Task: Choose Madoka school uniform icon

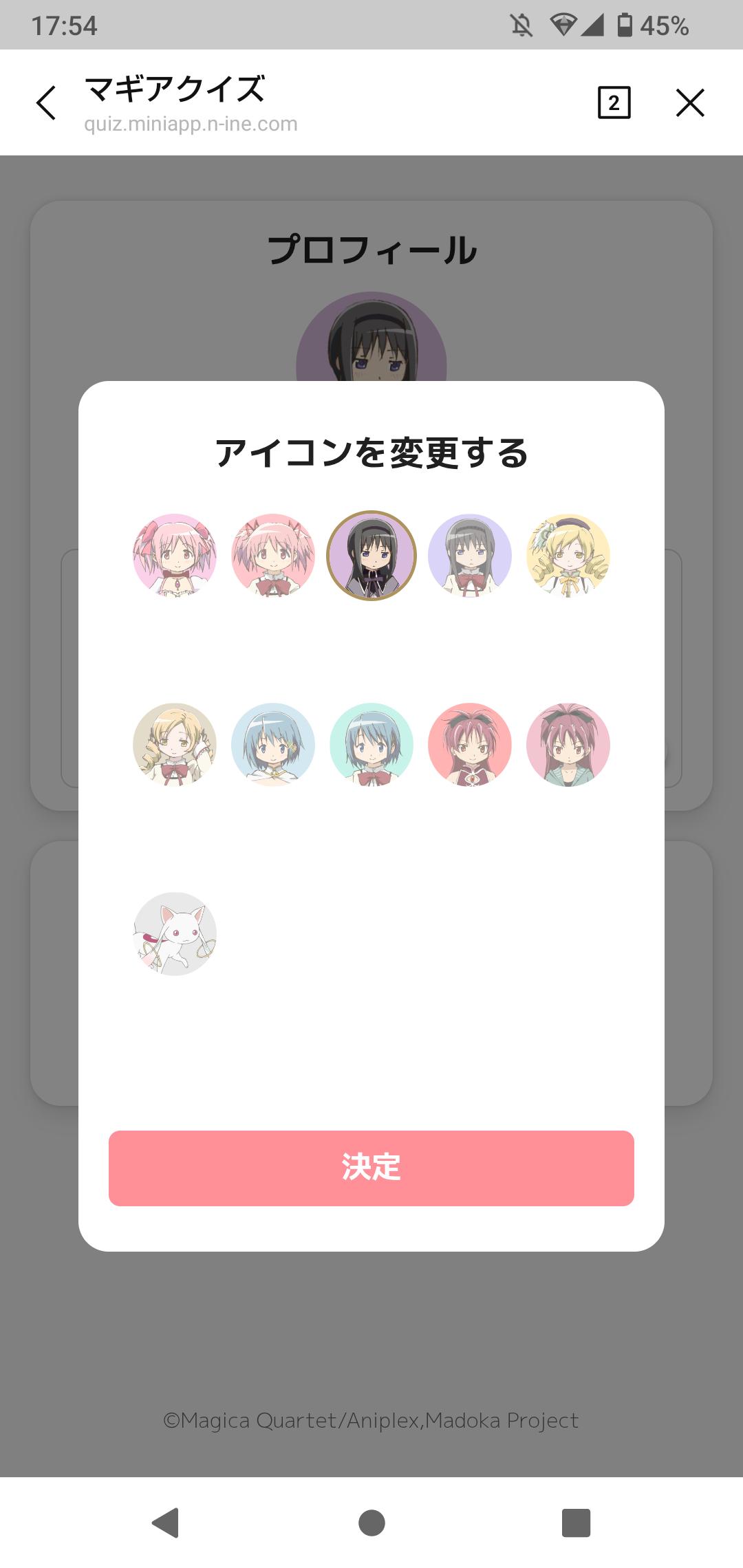Action: pos(273,556)
